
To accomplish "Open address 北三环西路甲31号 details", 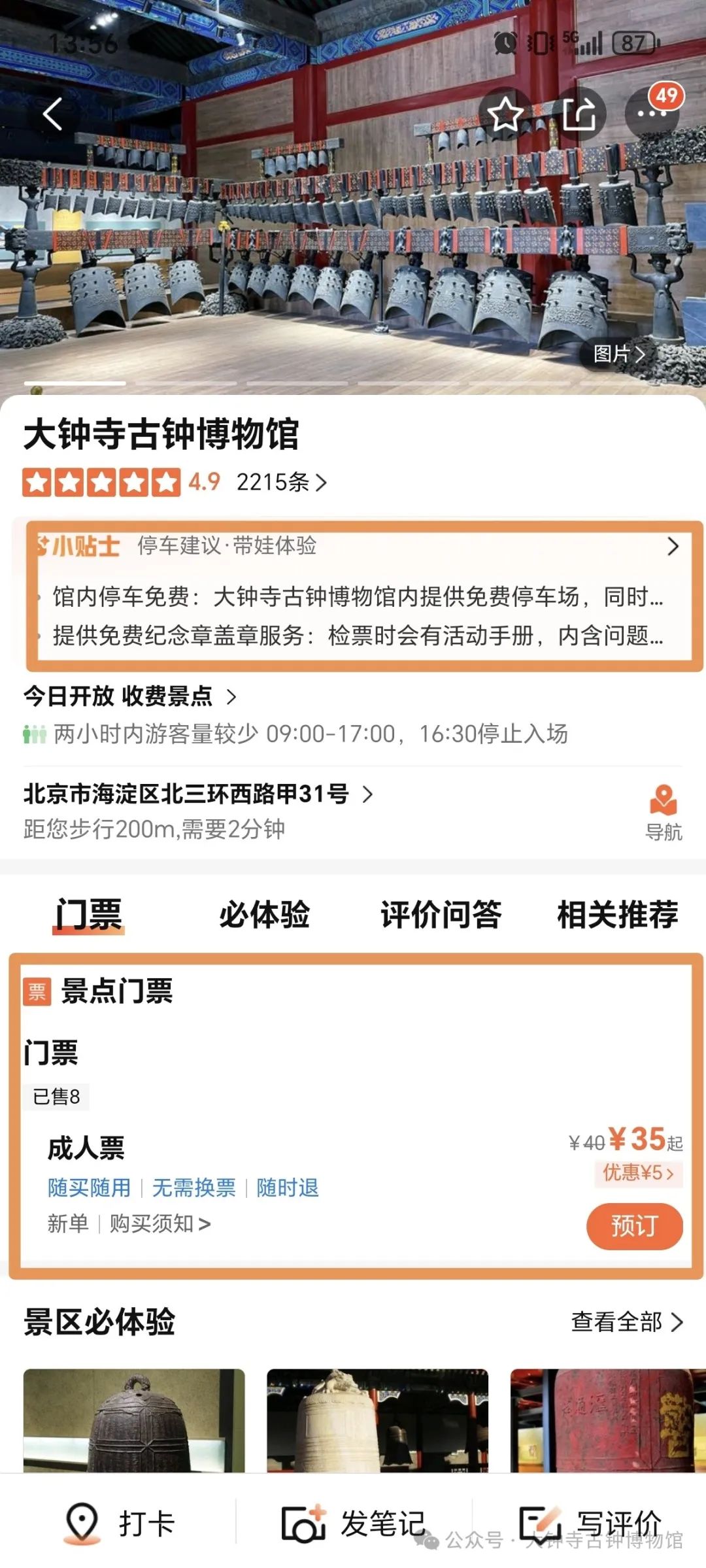I will pyautogui.click(x=197, y=794).
